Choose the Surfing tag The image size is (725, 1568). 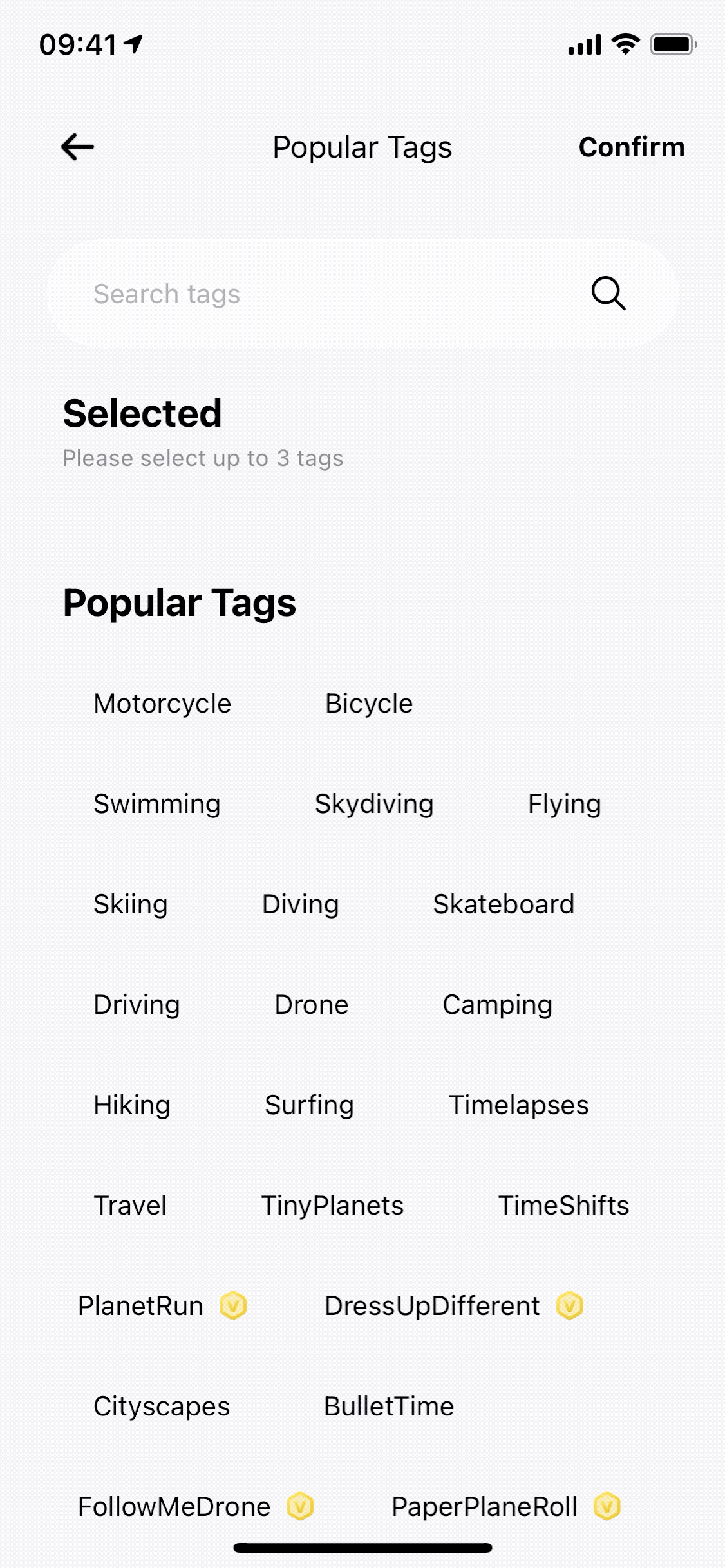pyautogui.click(x=310, y=1105)
